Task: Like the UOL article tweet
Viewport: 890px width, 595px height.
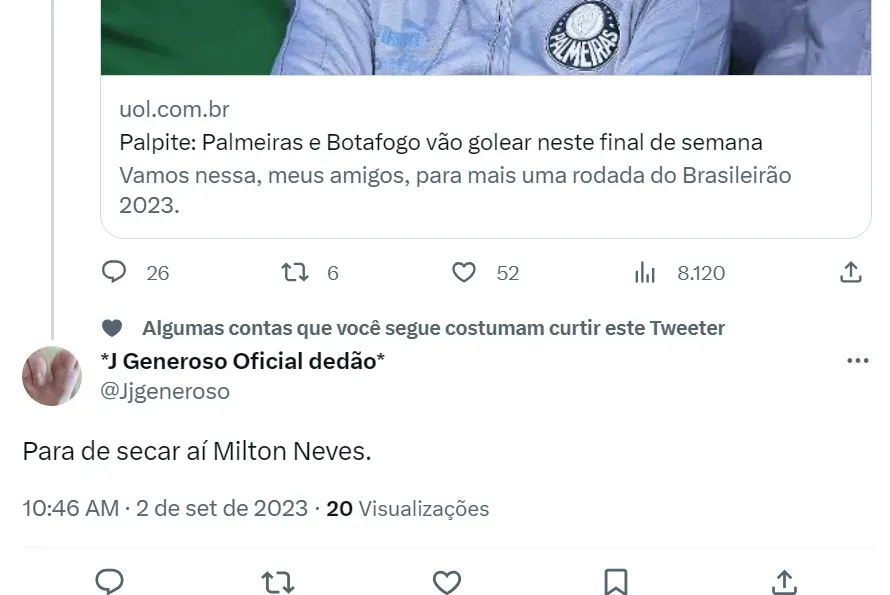Action: (x=464, y=272)
